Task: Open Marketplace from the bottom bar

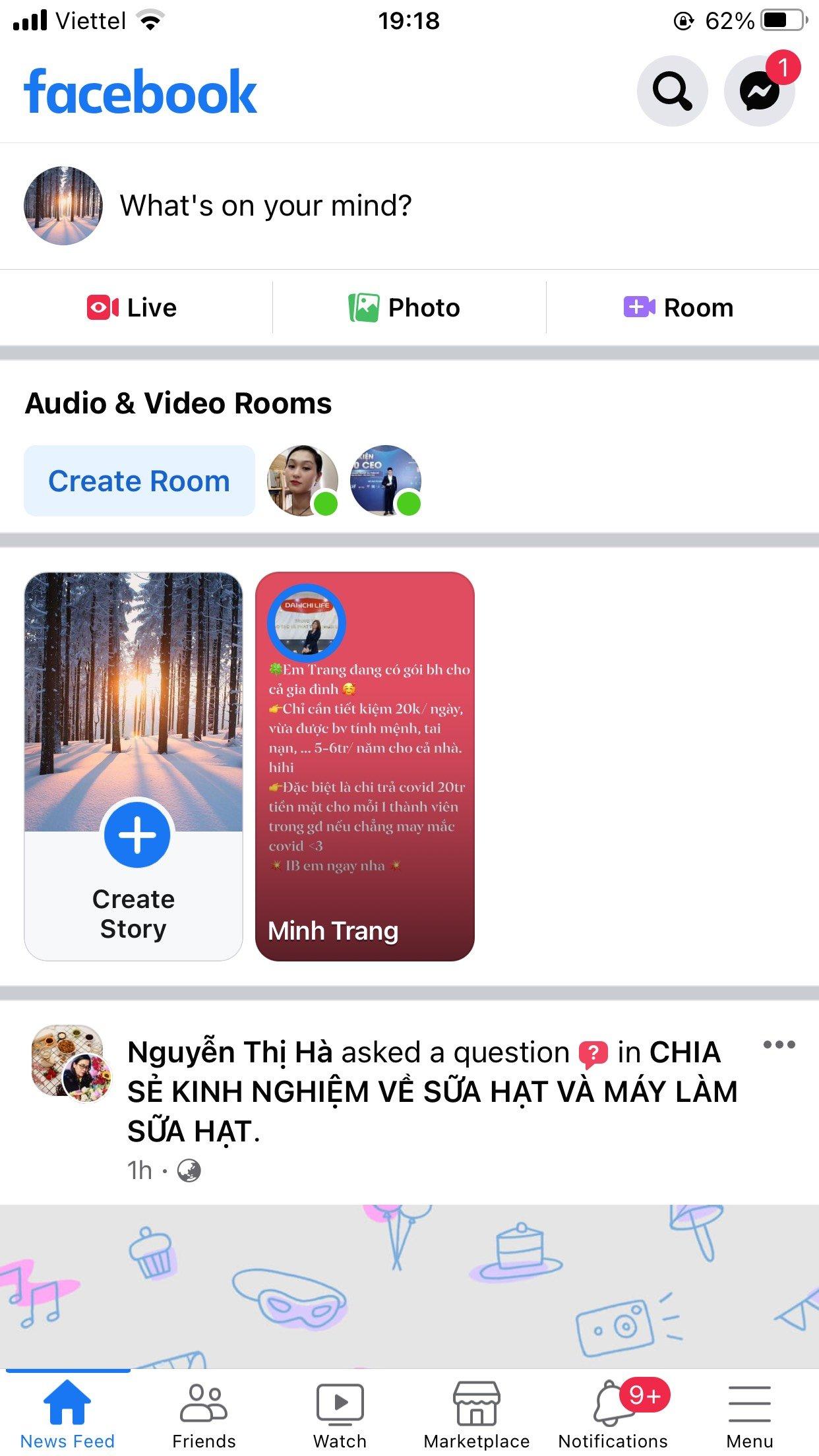Action: 476,1401
